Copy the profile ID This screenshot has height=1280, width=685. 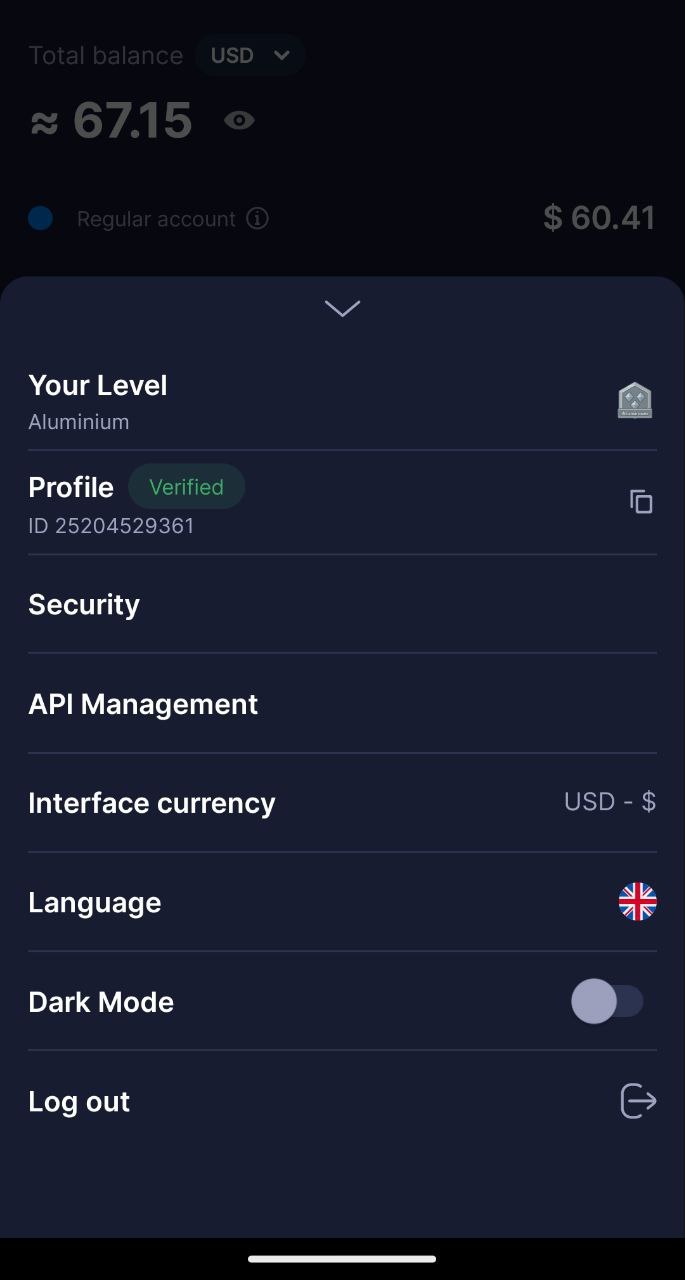coord(641,502)
